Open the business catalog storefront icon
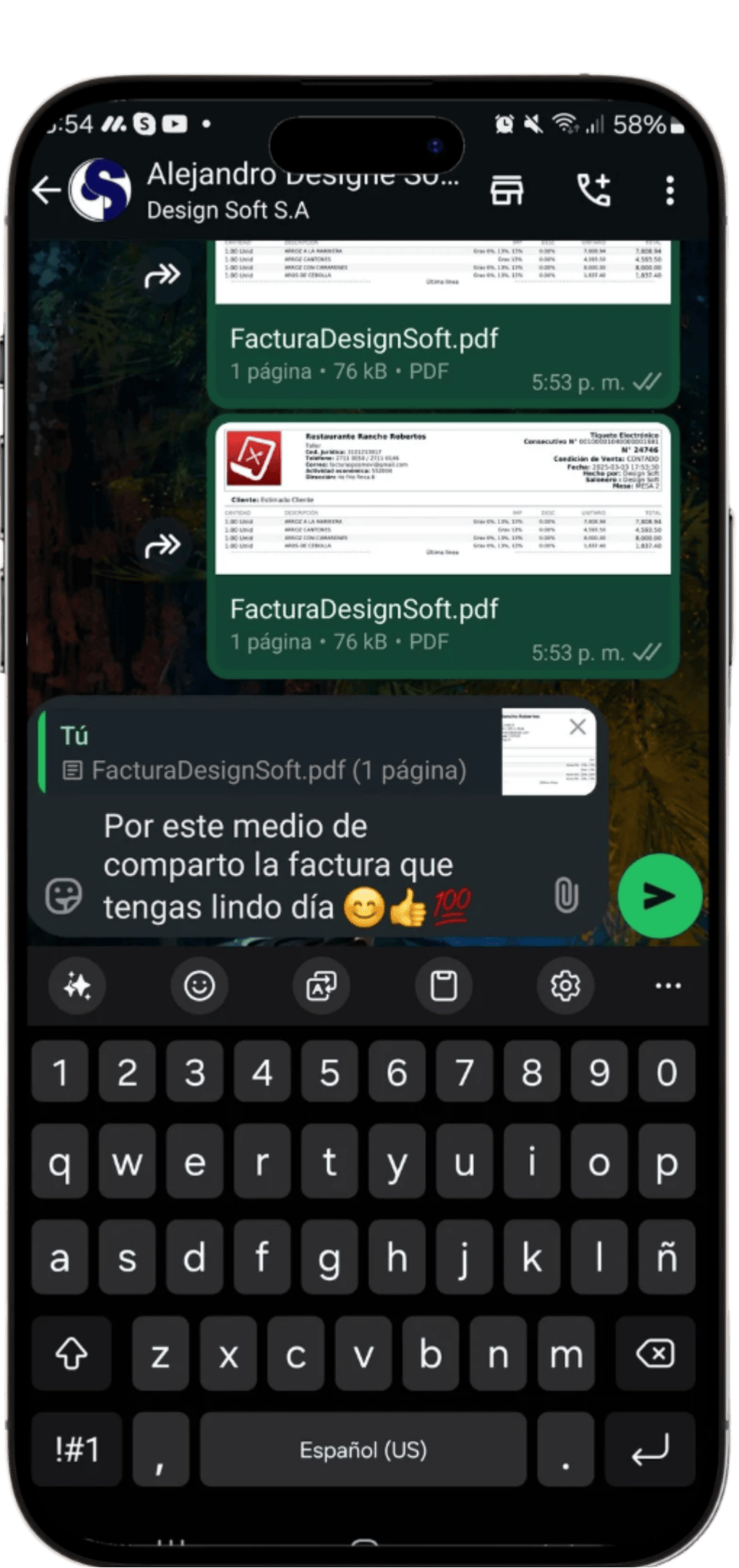Screen dimensions: 739x1568 (507, 190)
